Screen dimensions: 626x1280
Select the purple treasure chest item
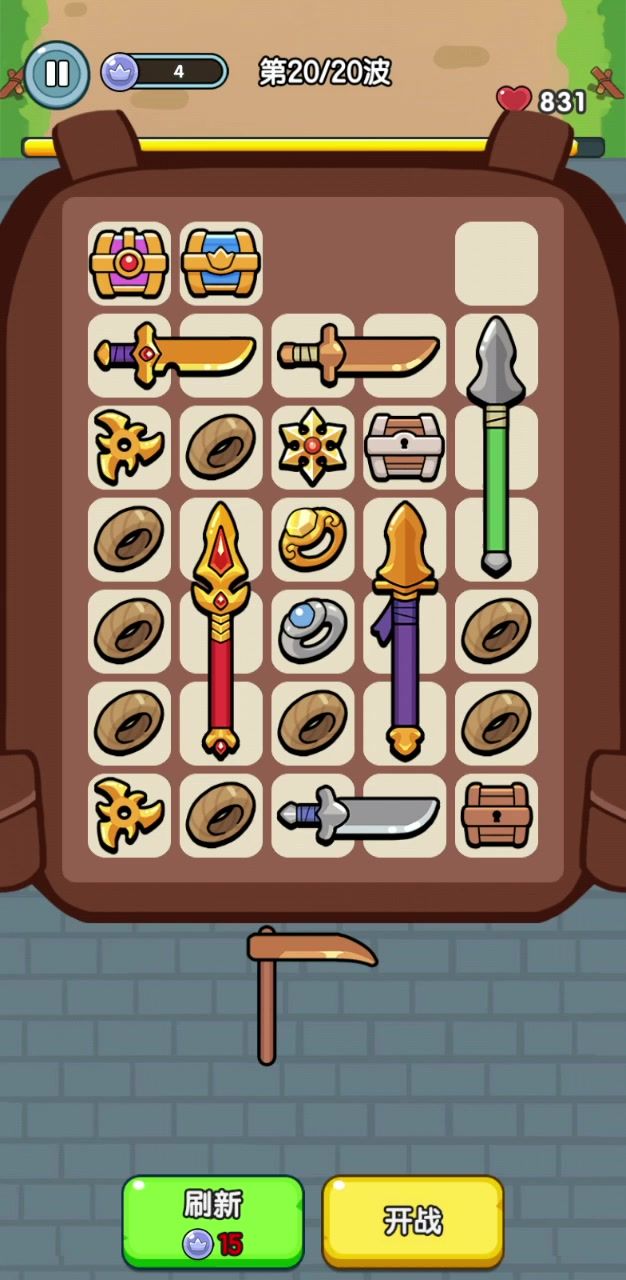[x=129, y=263]
